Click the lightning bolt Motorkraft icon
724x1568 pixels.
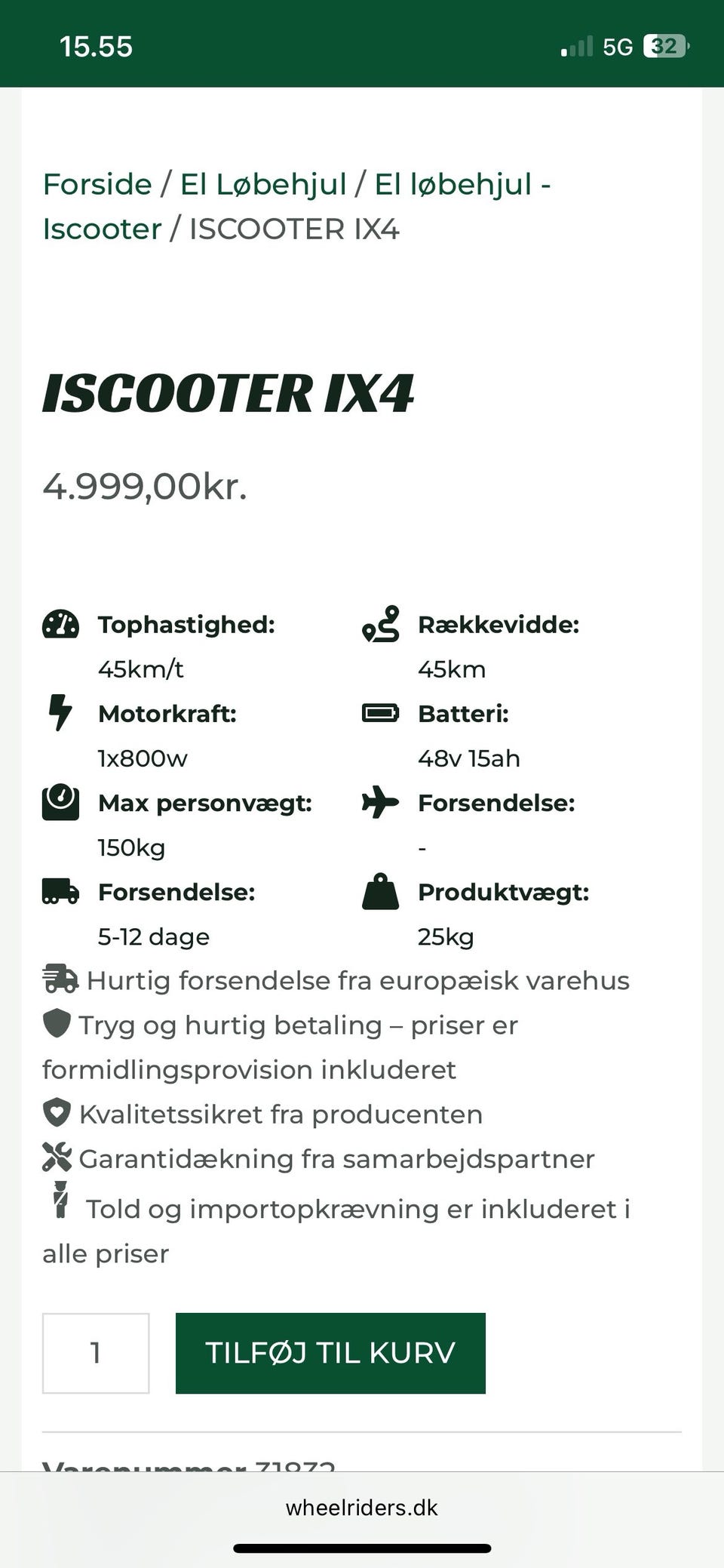[61, 714]
